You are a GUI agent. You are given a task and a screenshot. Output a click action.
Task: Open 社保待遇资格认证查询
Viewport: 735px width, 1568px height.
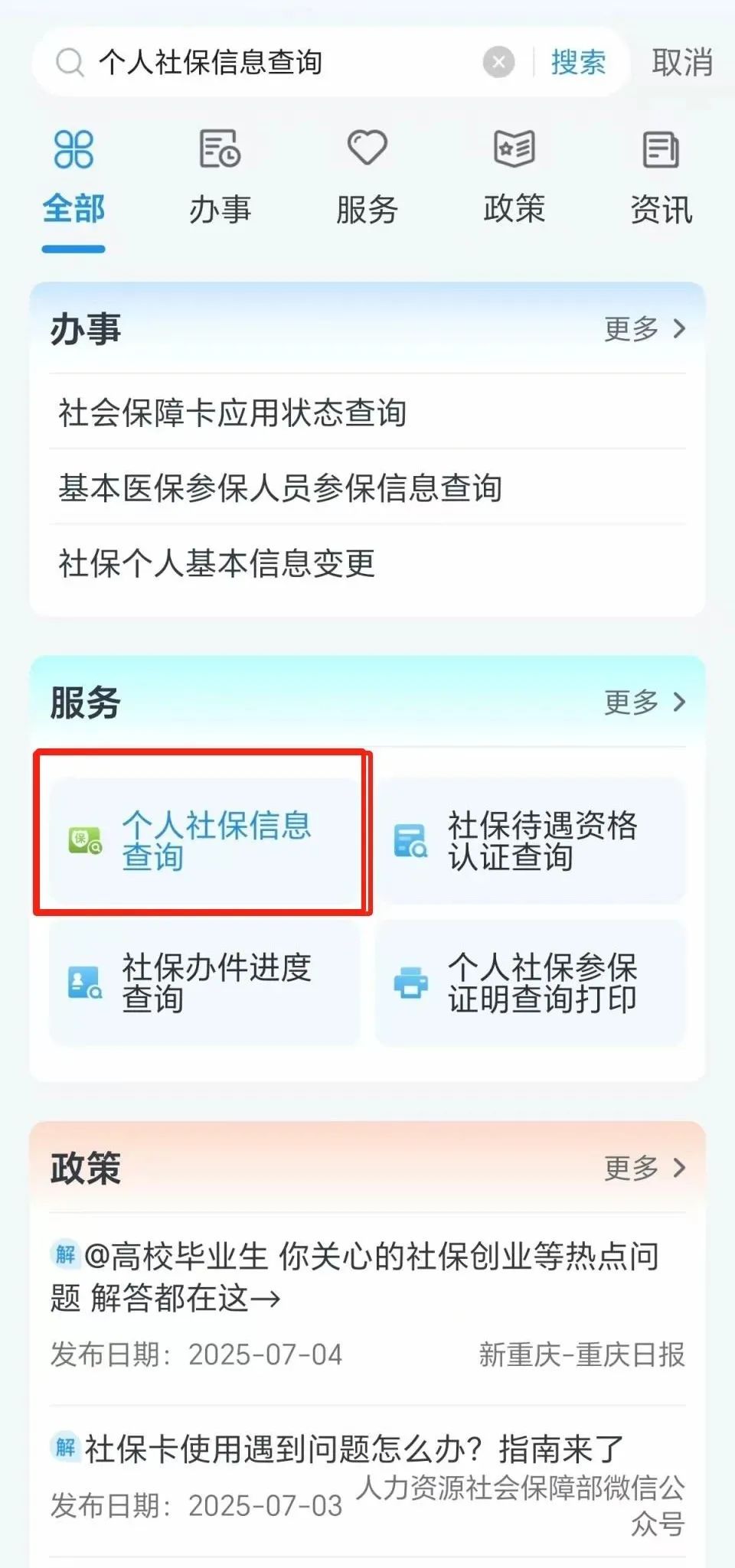click(530, 840)
